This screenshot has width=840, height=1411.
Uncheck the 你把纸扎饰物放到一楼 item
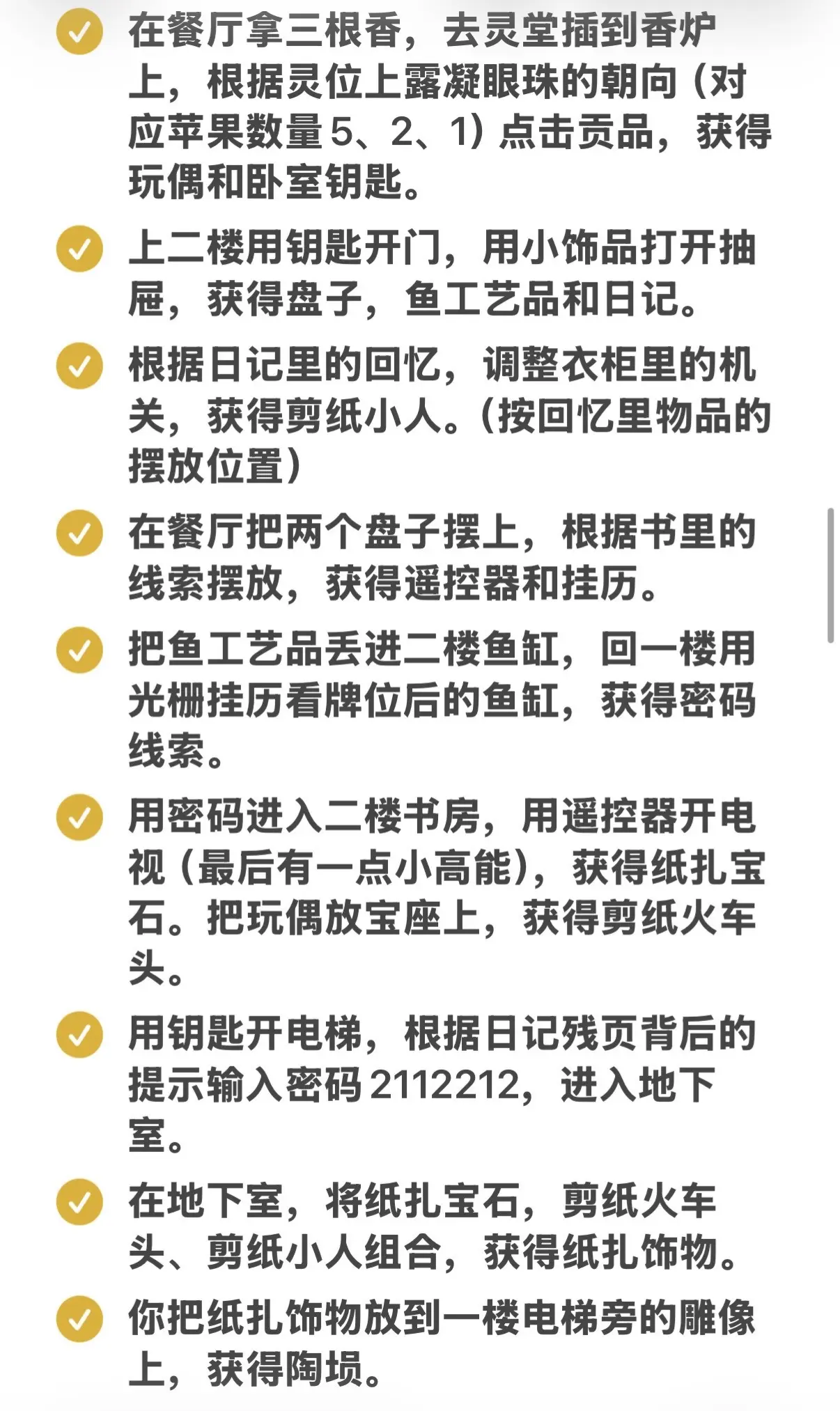[x=79, y=1318]
